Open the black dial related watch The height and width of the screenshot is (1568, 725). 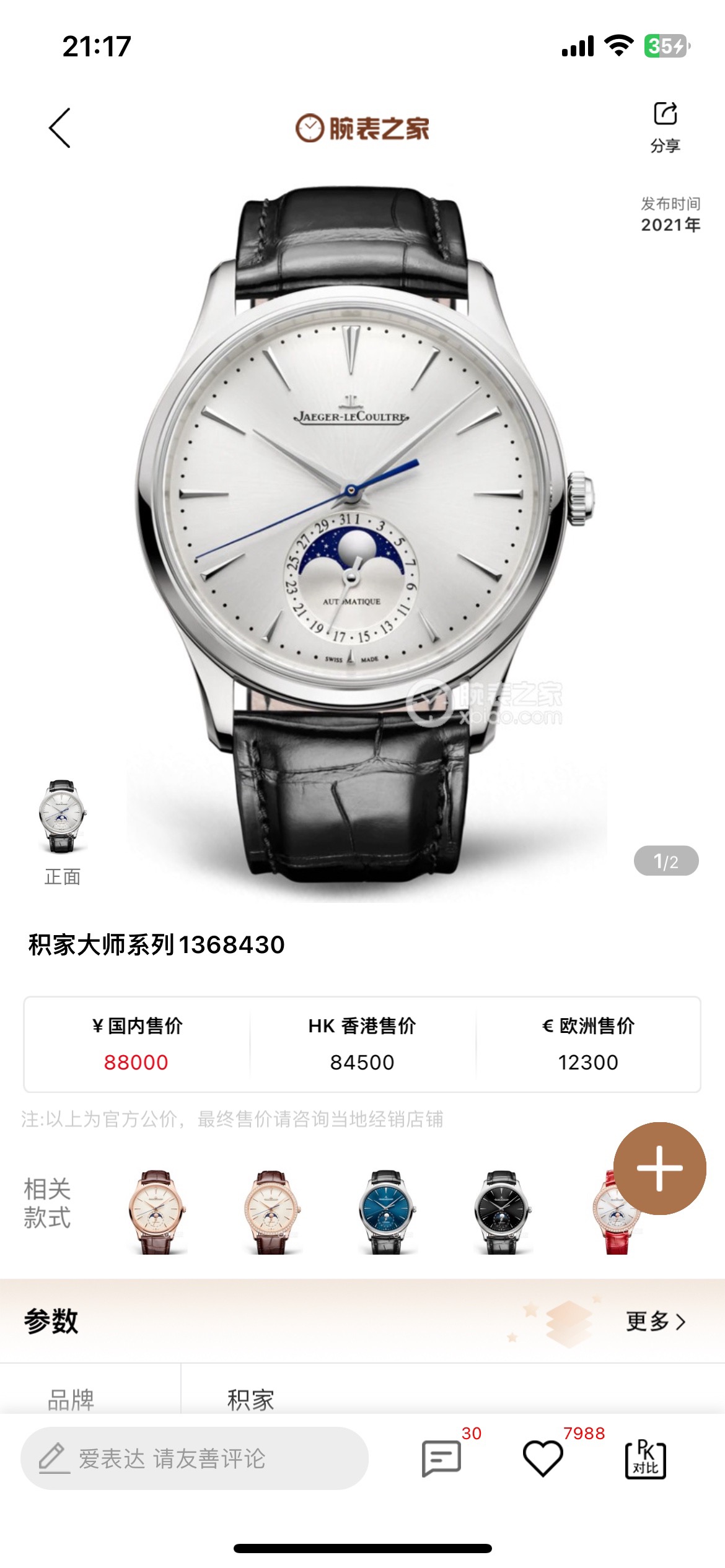pos(502,1211)
